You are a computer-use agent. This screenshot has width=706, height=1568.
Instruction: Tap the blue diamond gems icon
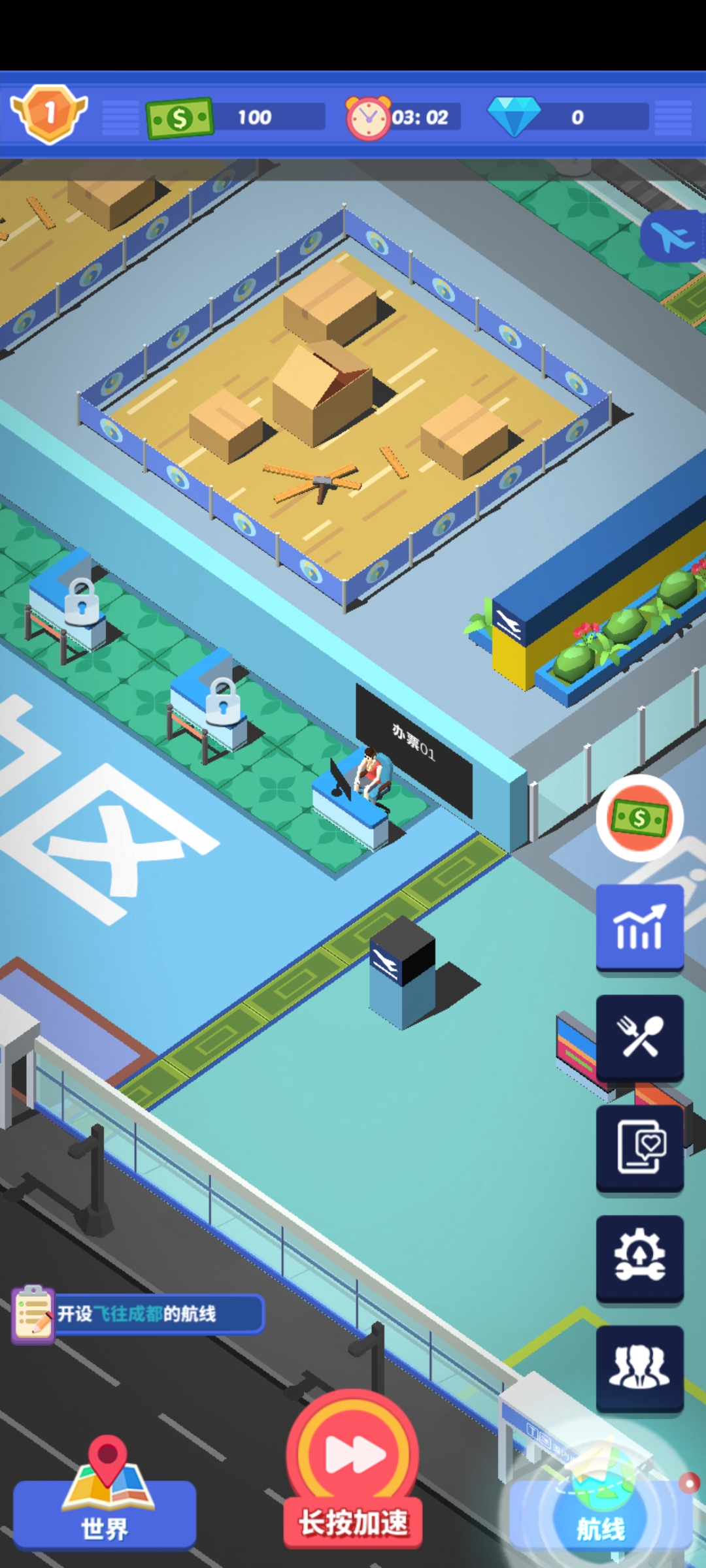tap(514, 117)
